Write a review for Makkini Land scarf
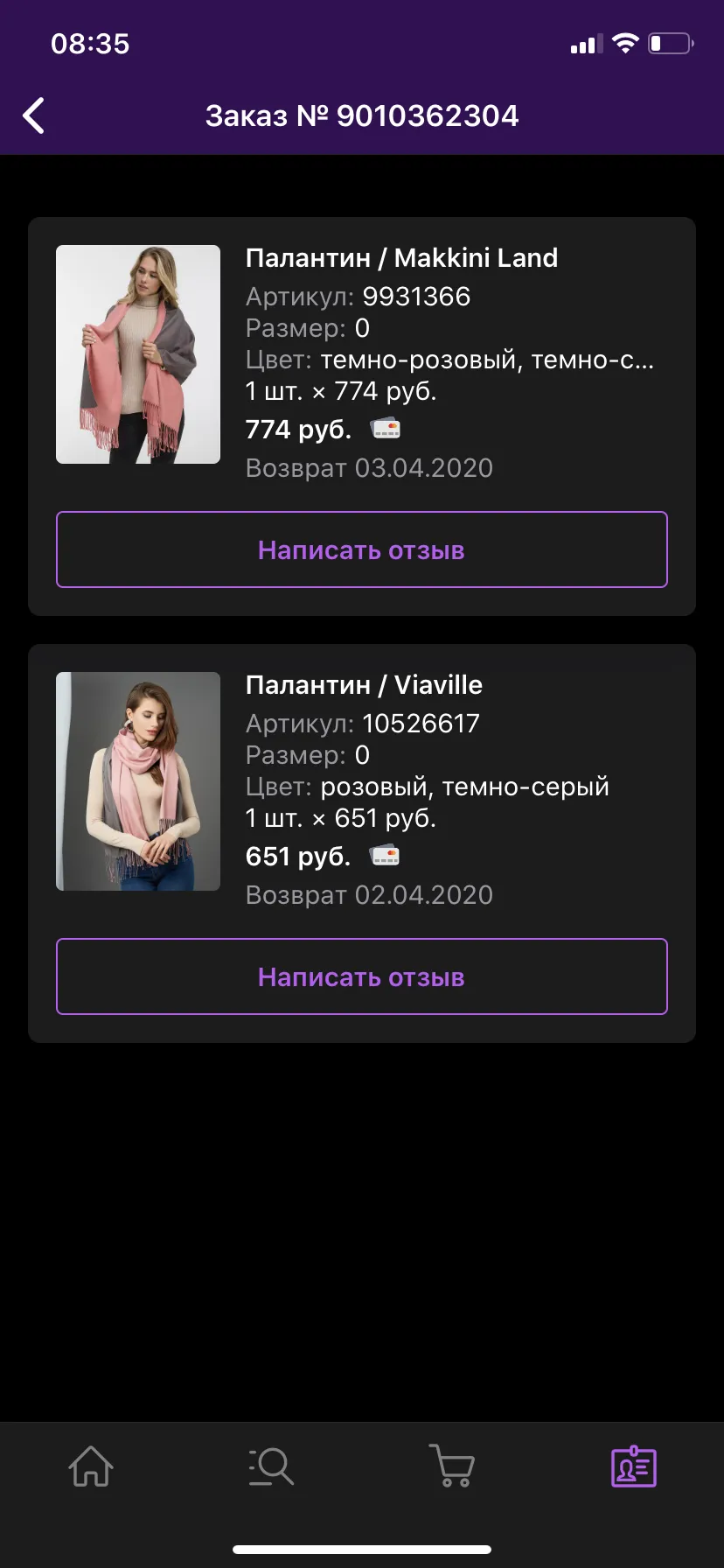The width and height of the screenshot is (724, 1568). [362, 549]
